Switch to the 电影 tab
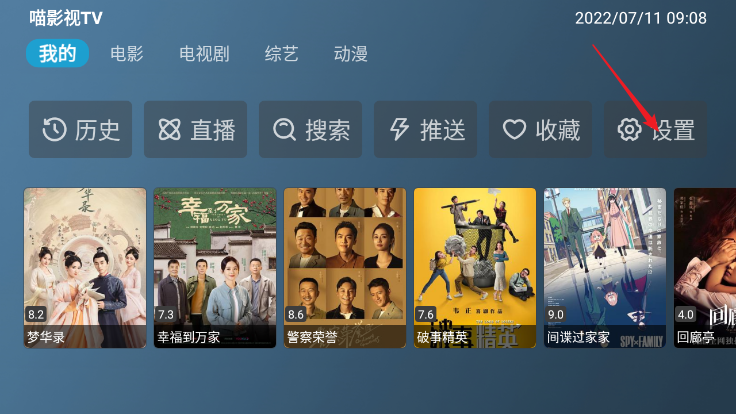Image resolution: width=736 pixels, height=414 pixels. pos(127,54)
